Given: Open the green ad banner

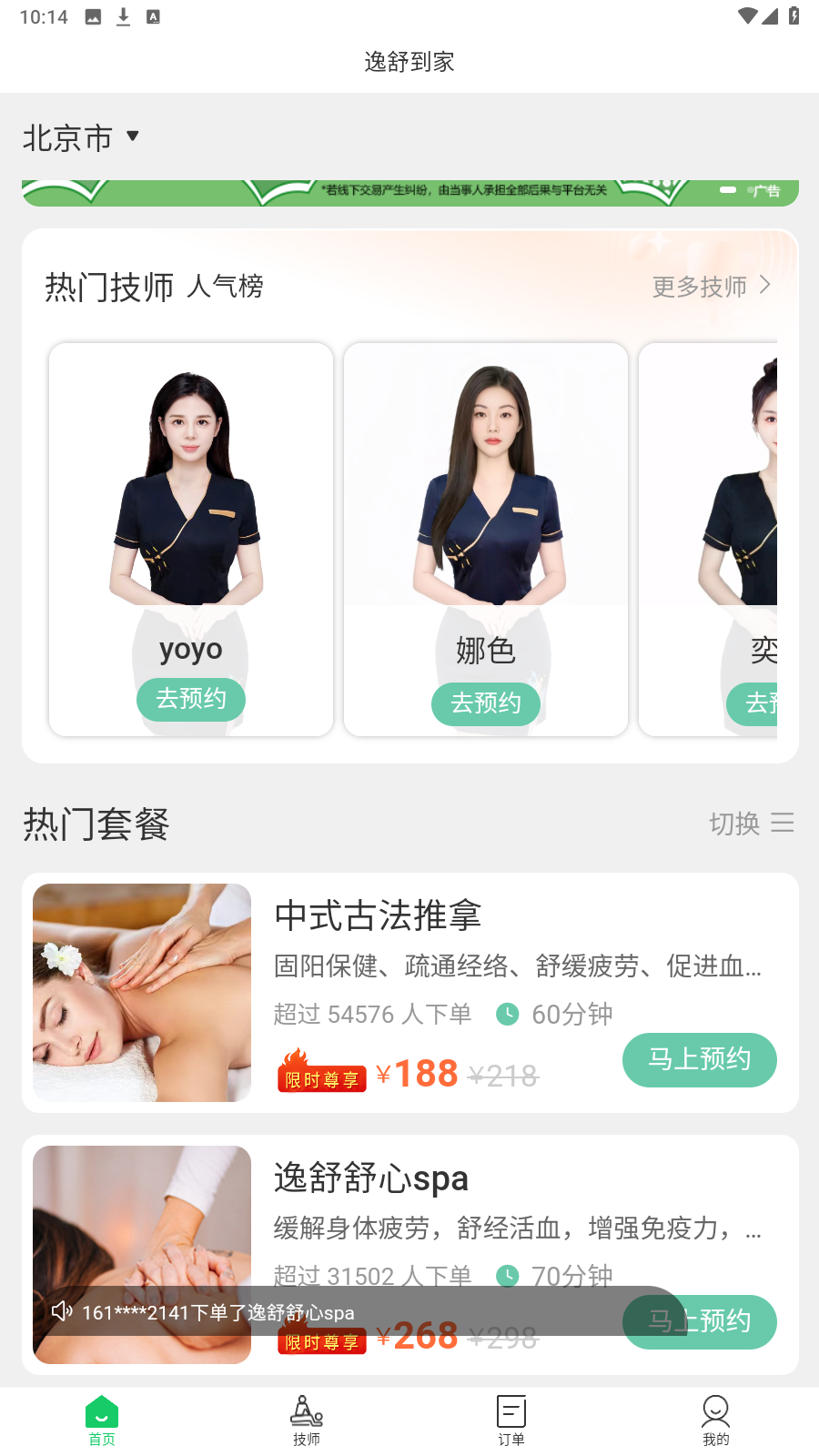Looking at the screenshot, I should click(x=409, y=193).
